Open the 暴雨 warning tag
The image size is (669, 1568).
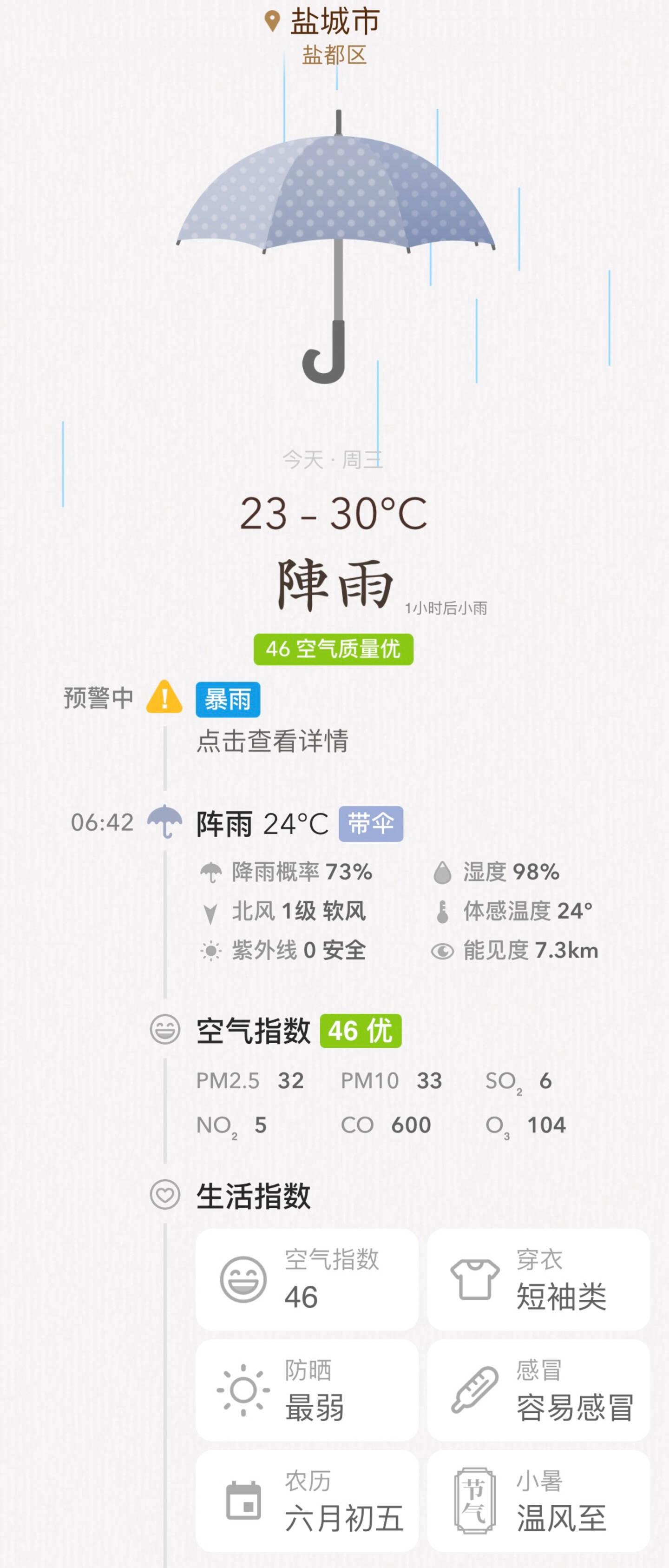pos(228,699)
